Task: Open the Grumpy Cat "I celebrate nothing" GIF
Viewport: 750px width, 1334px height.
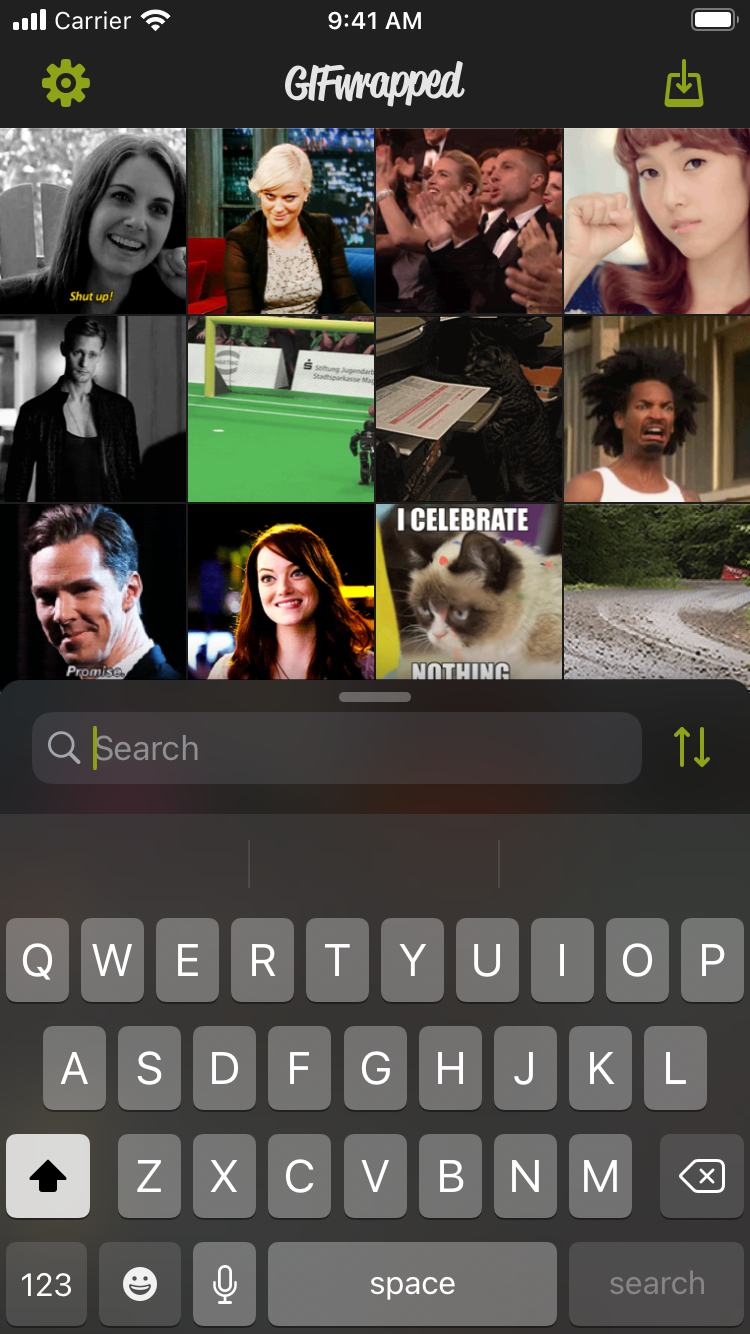Action: coord(469,592)
